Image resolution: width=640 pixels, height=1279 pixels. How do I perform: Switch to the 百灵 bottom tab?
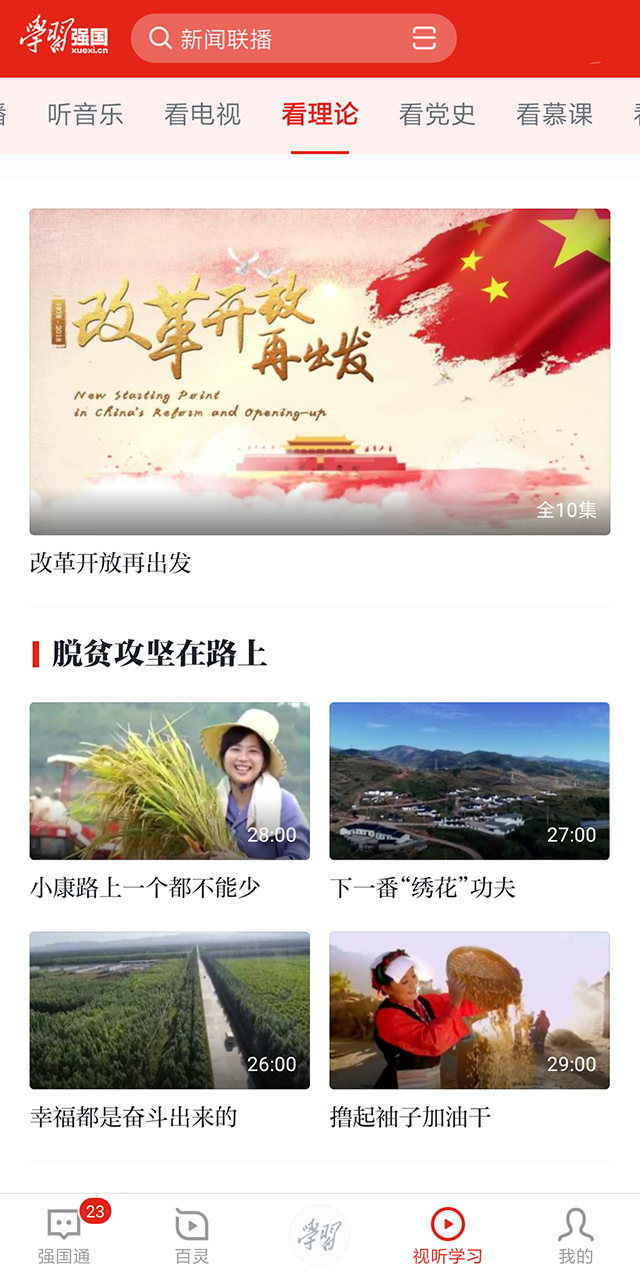click(x=192, y=1236)
